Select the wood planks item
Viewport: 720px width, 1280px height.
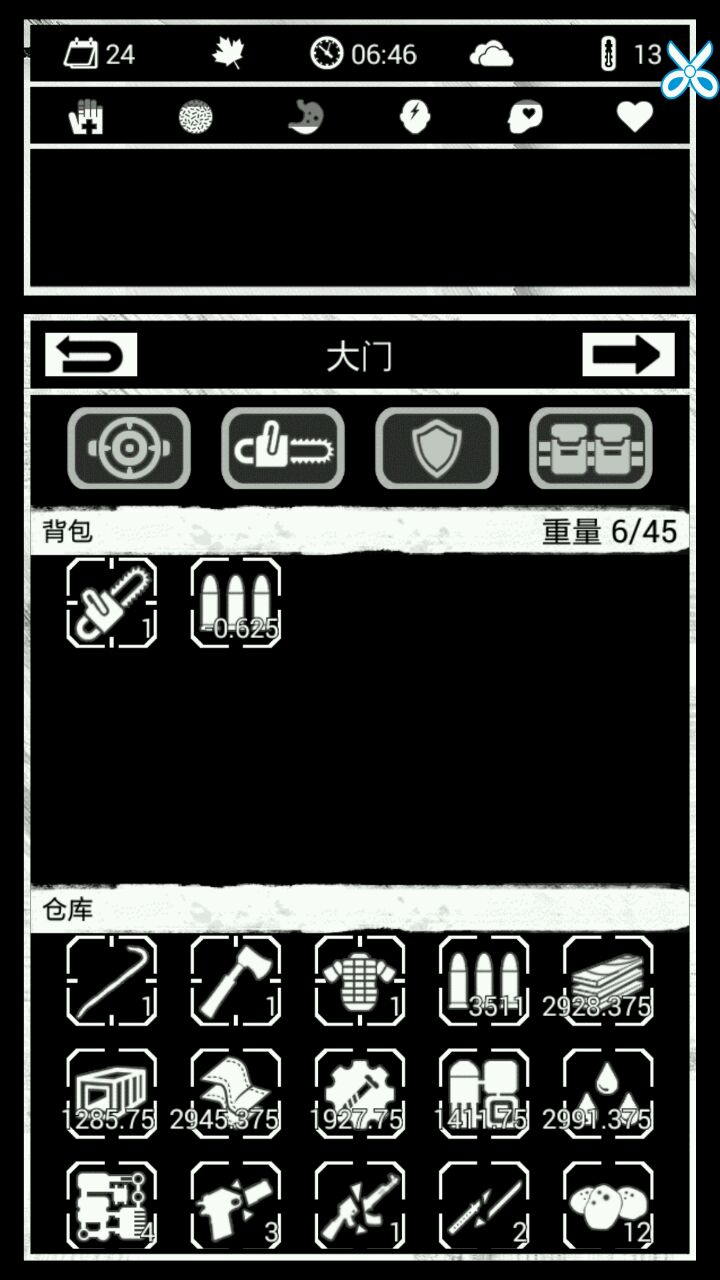click(x=607, y=980)
